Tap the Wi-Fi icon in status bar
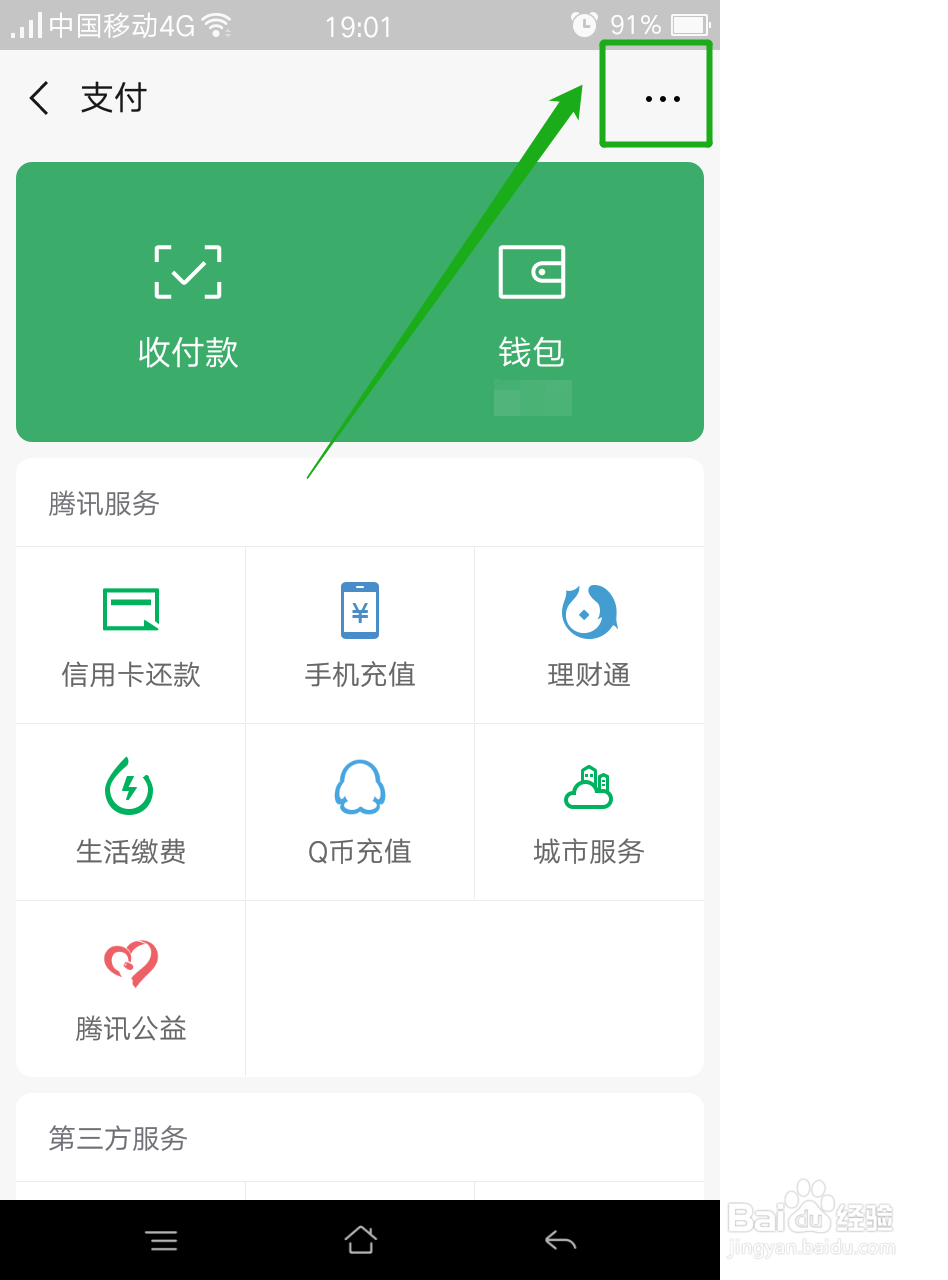Screen dimensions: 948x1280 (218, 25)
